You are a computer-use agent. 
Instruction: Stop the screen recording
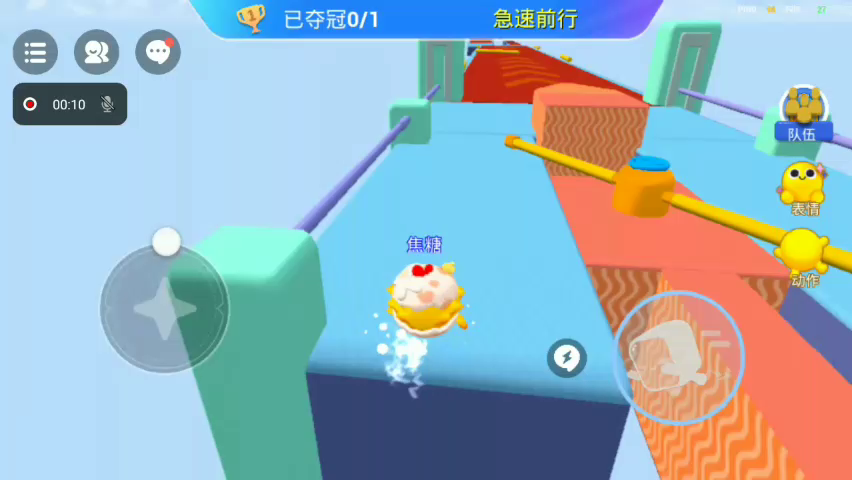[30, 104]
